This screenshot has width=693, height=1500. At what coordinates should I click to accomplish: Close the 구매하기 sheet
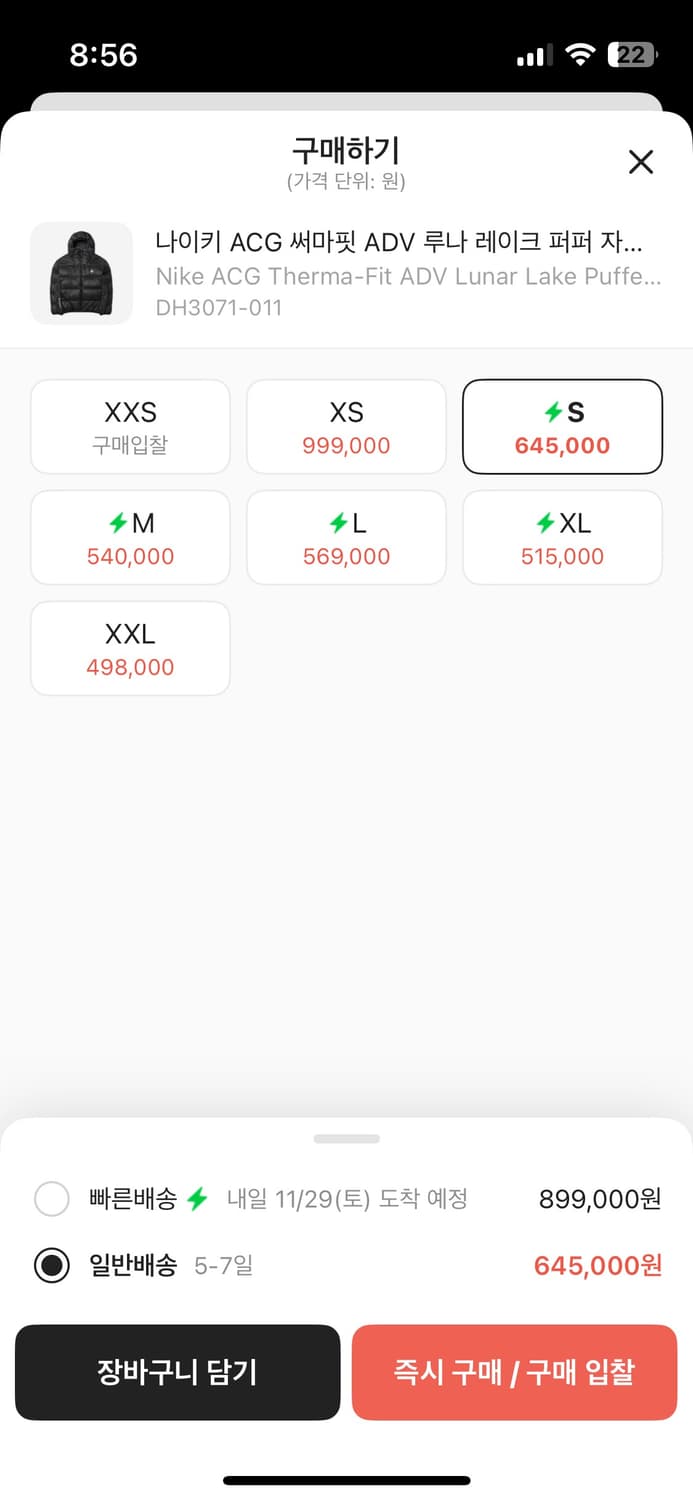tap(640, 162)
